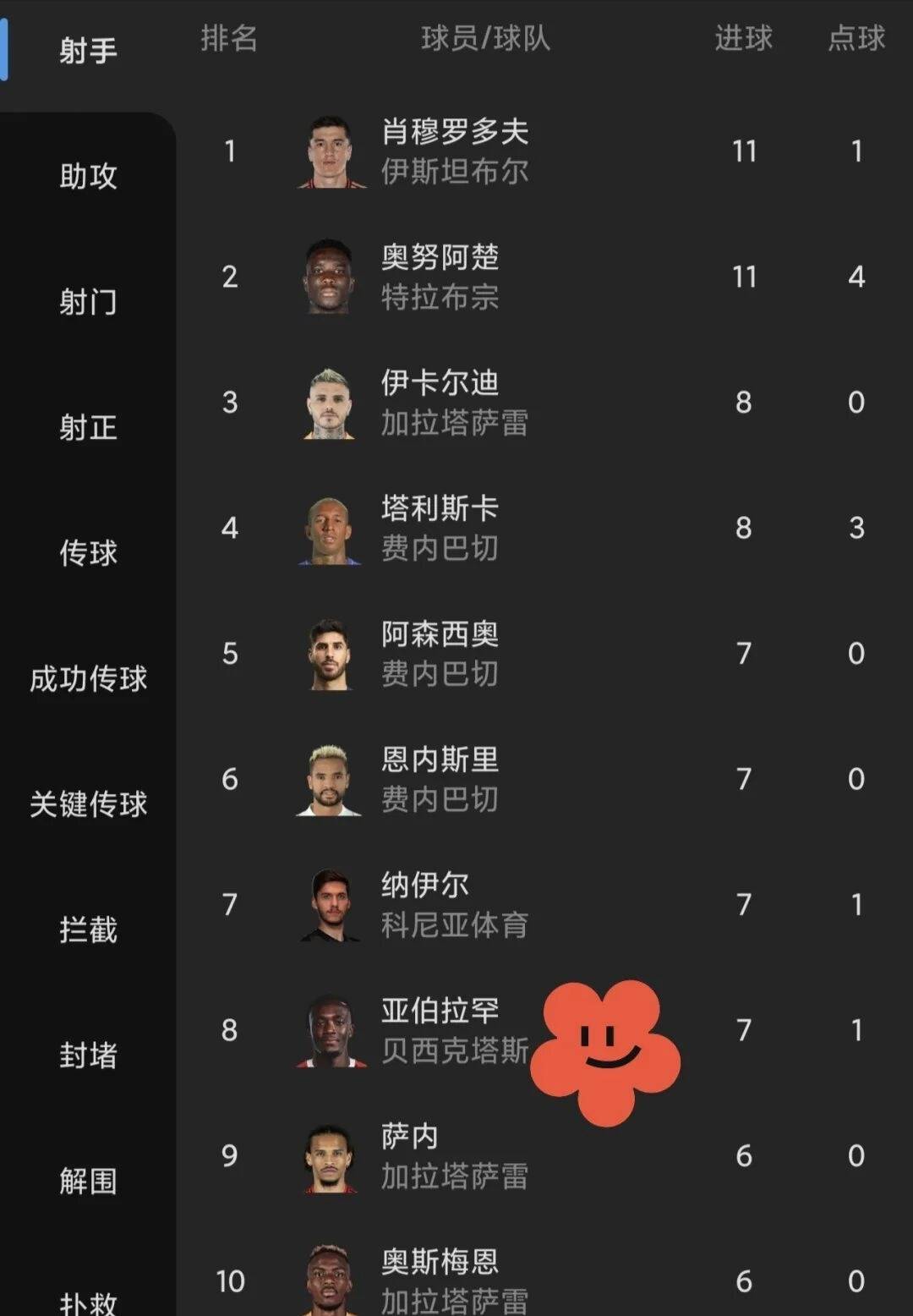Open the 封堵 stats list

(88, 1056)
